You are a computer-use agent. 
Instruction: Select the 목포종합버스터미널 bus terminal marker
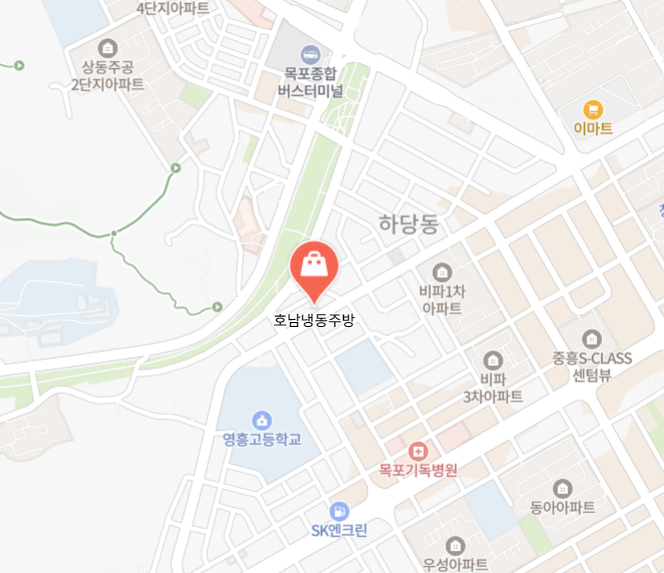[311, 52]
